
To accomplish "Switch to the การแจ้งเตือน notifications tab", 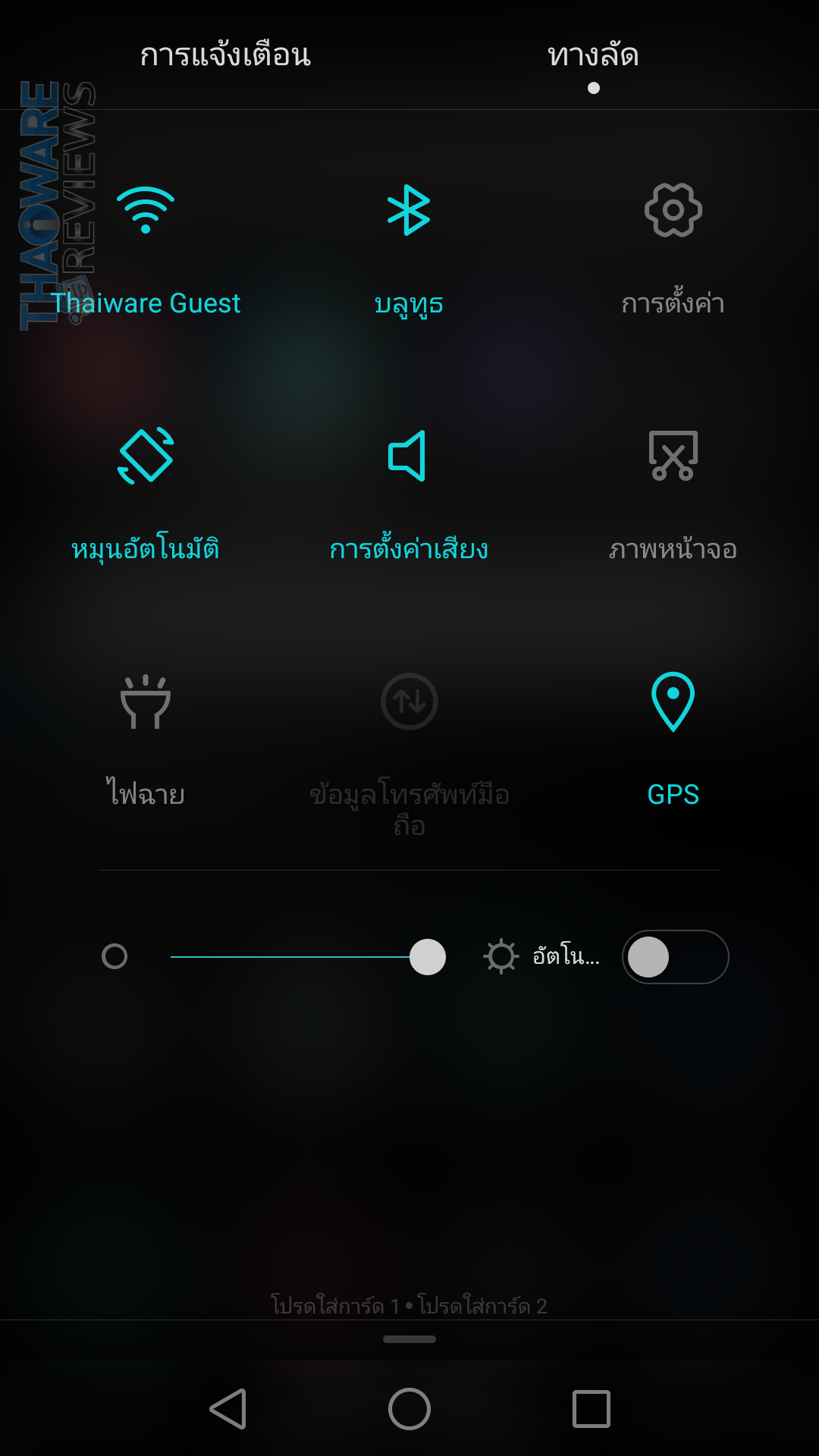I will (225, 56).
